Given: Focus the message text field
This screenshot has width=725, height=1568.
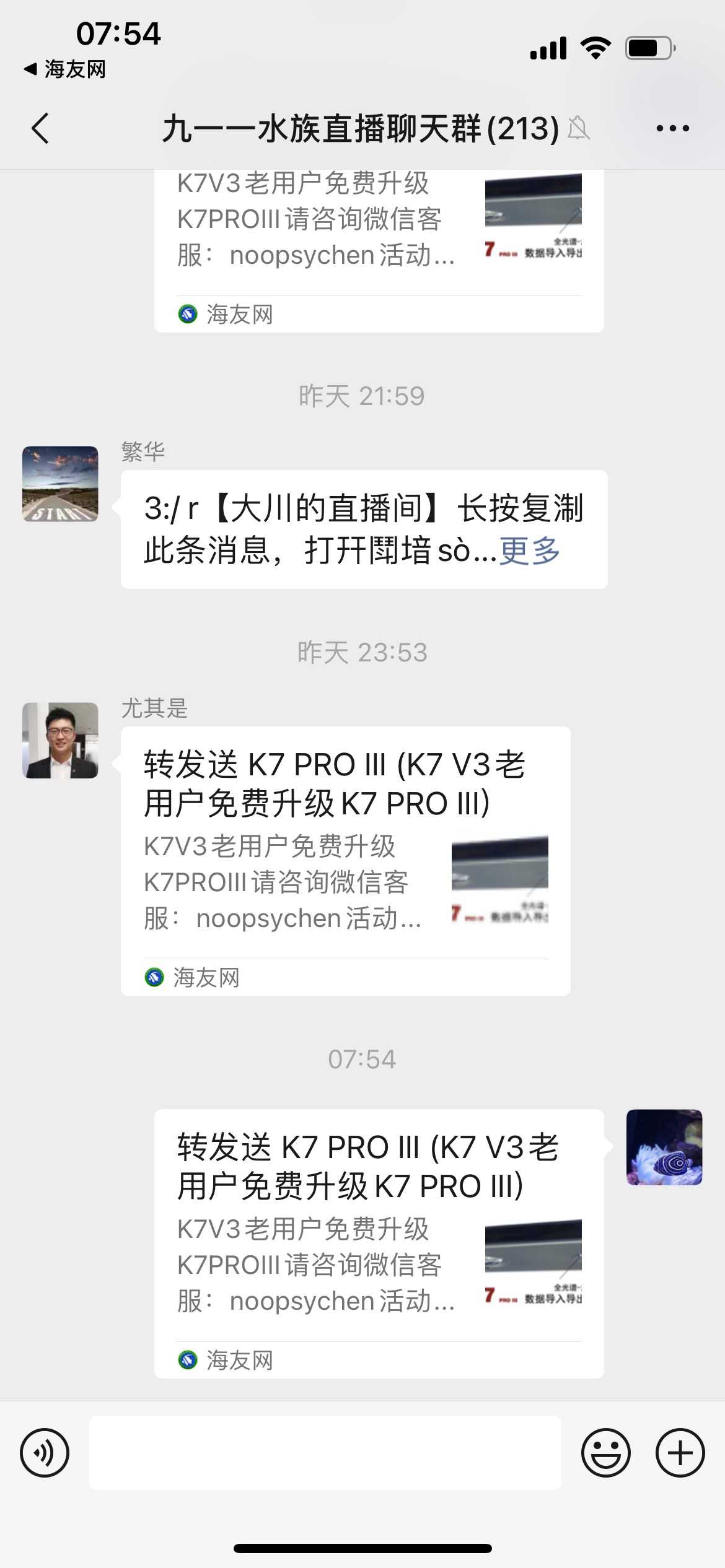Looking at the screenshot, I should point(325,1453).
